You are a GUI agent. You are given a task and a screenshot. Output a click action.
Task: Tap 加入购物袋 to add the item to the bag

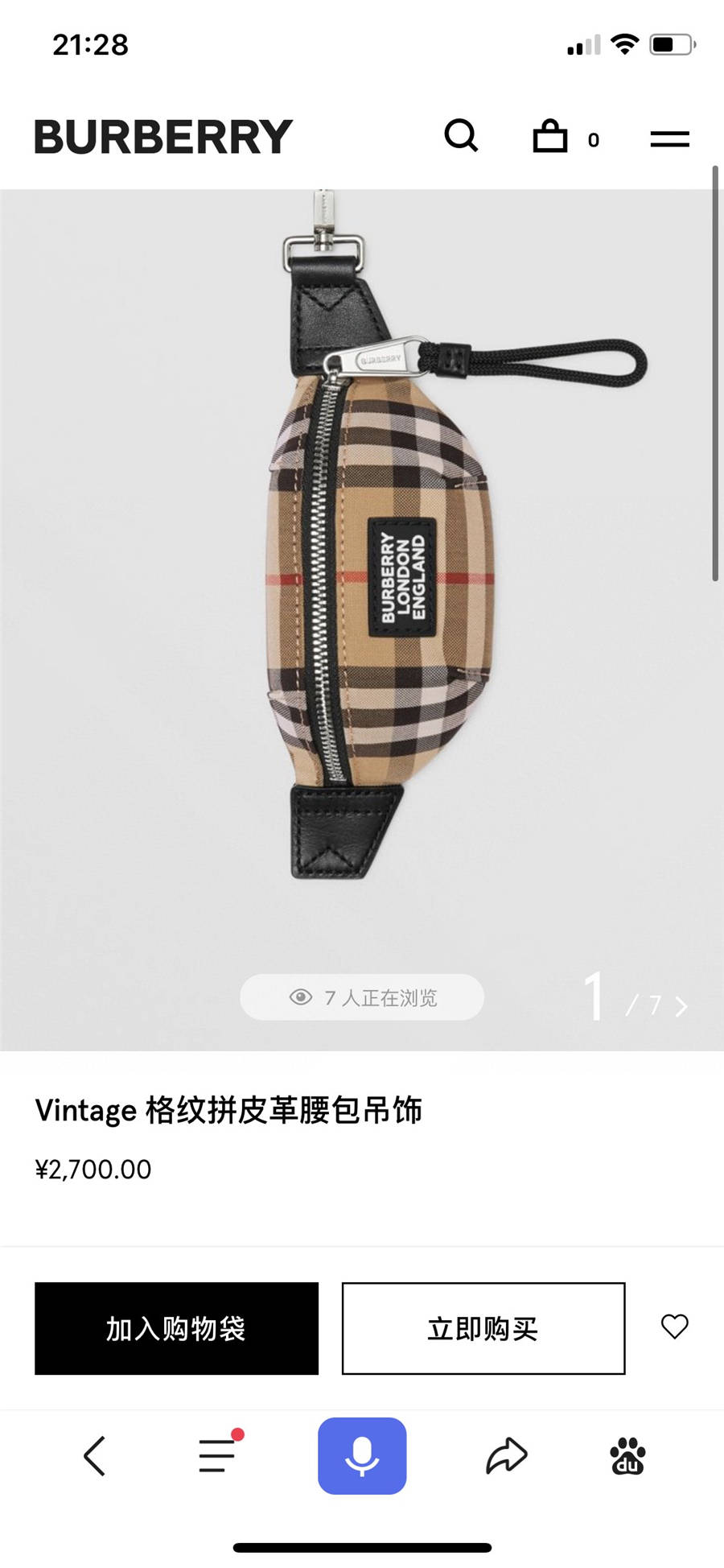[x=176, y=1328]
